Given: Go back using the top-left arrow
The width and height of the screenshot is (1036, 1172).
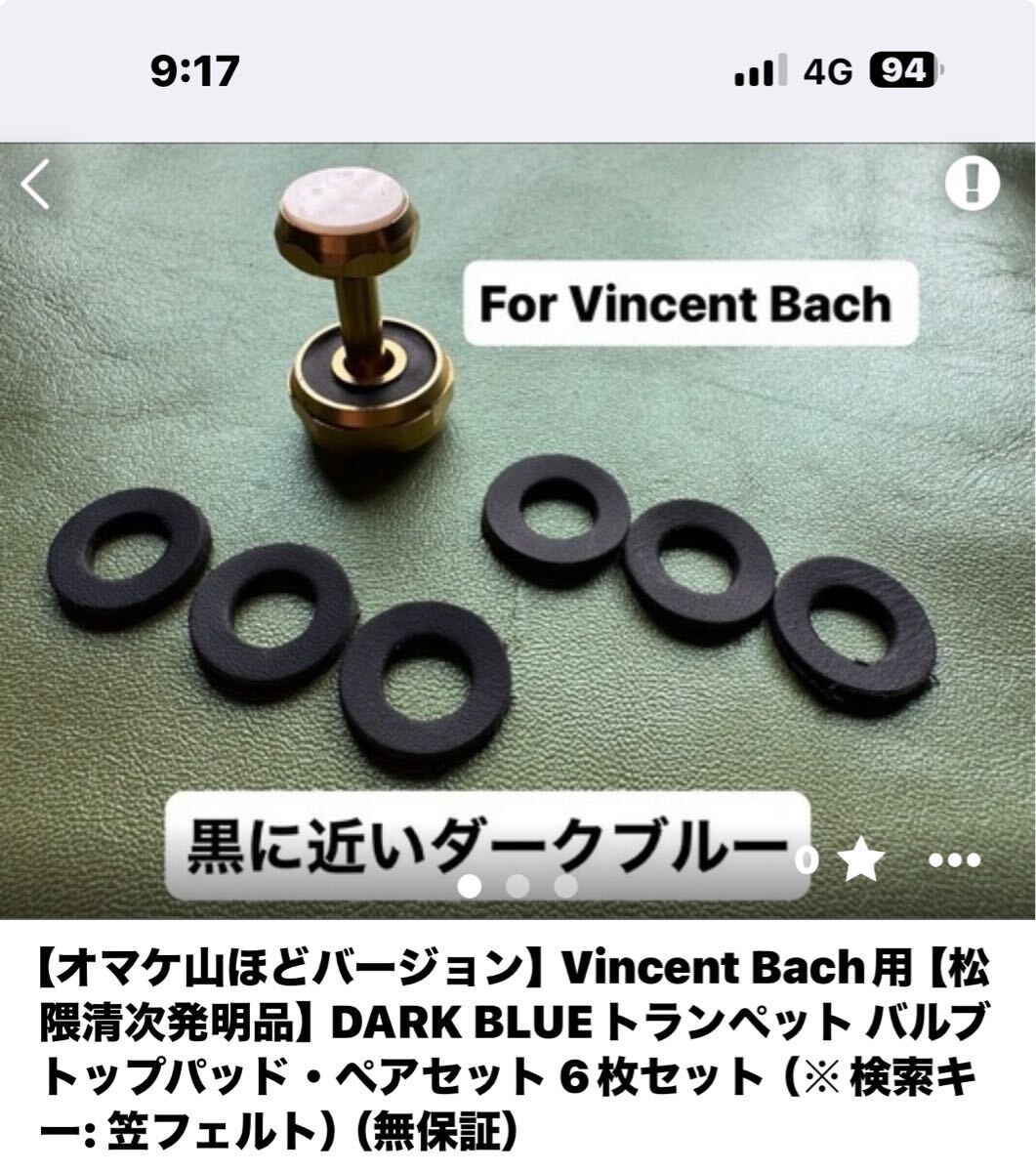Looking at the screenshot, I should [x=36, y=186].
